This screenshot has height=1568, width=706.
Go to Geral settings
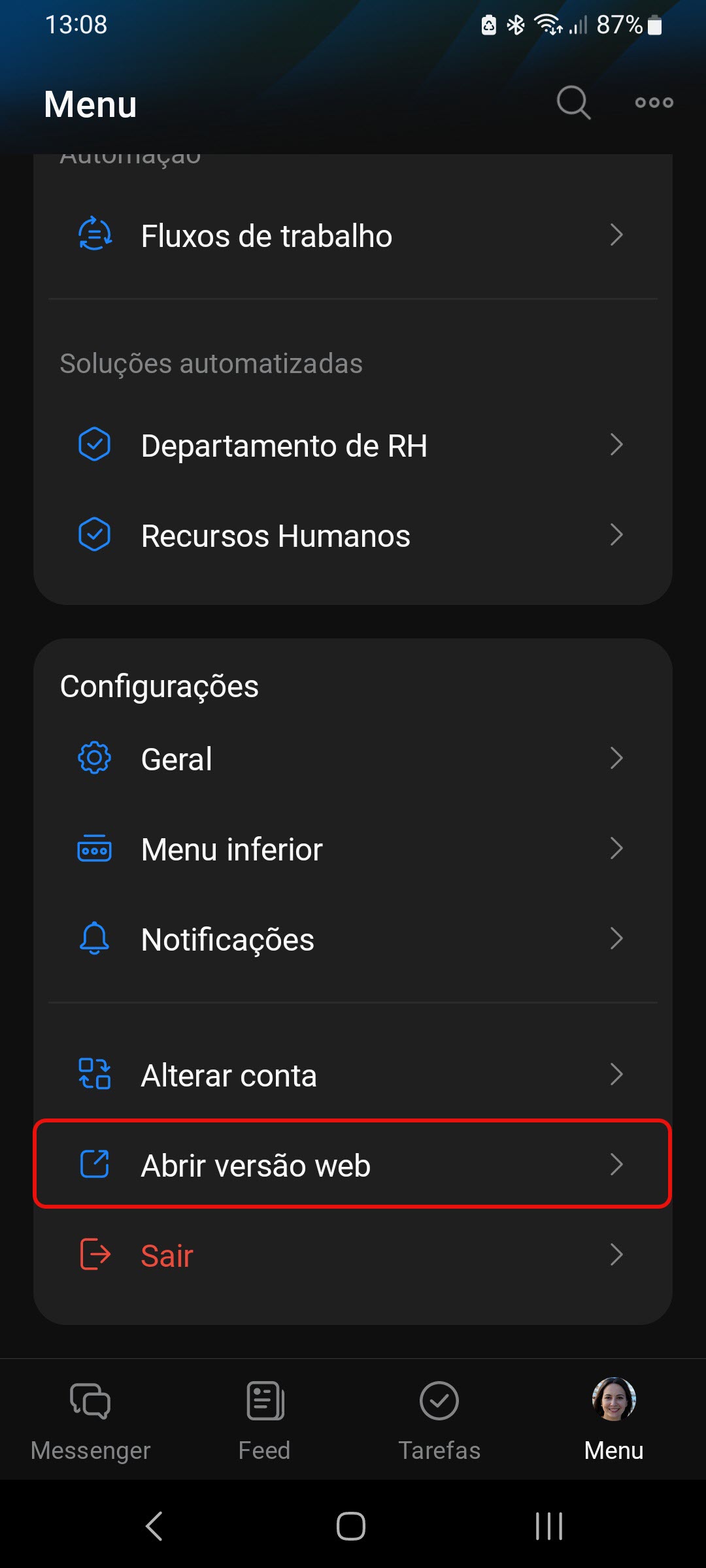[x=352, y=759]
